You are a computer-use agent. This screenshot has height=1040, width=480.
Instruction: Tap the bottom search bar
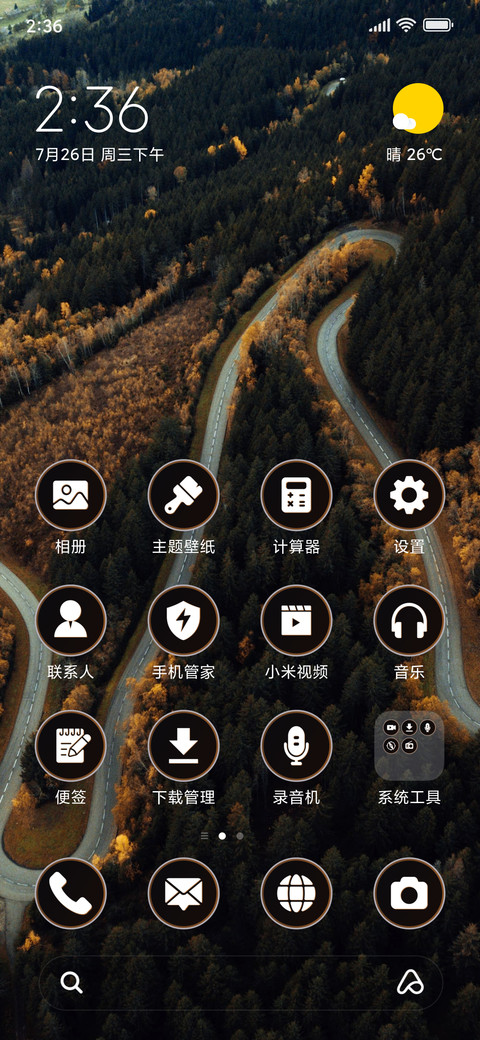tap(241, 983)
